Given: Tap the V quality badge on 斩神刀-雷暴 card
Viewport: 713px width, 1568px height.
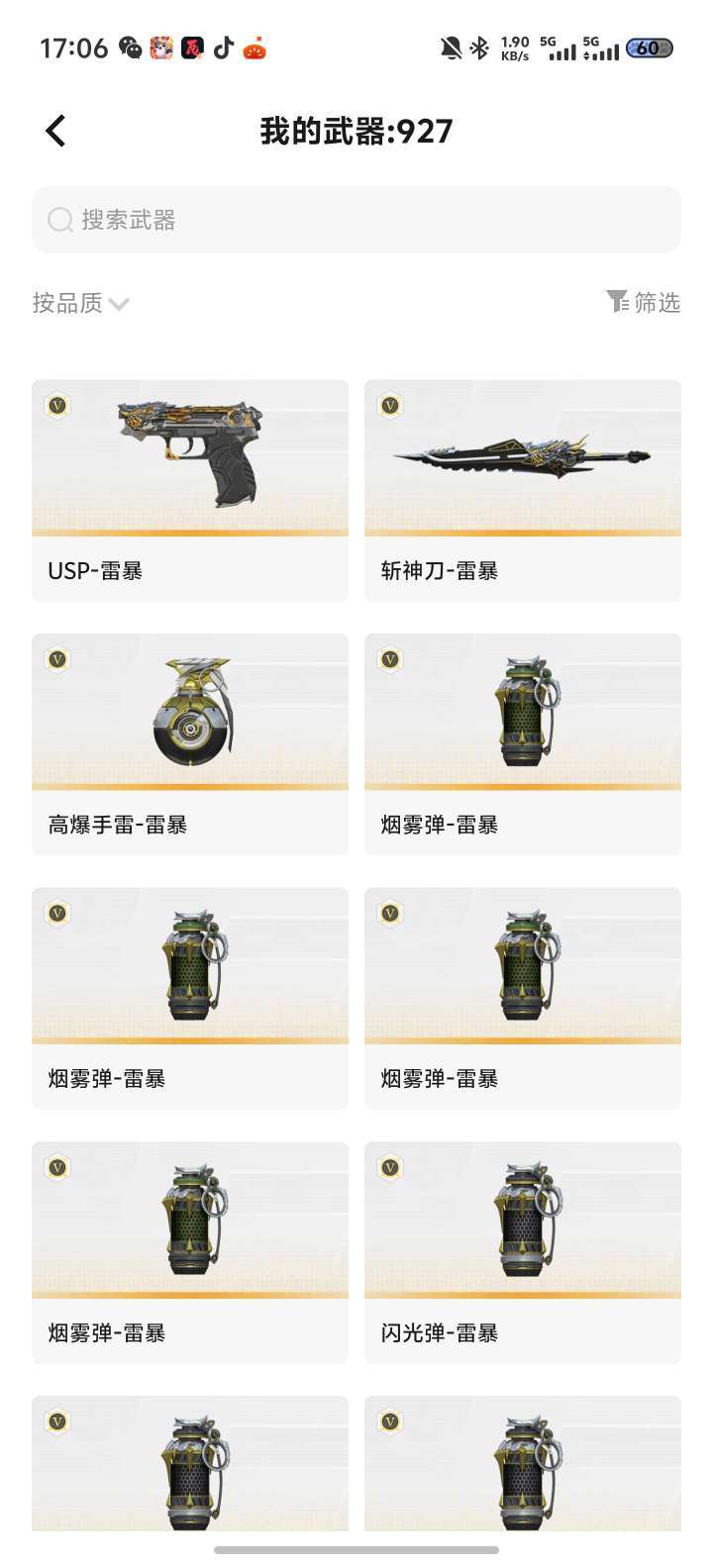Looking at the screenshot, I should 389,406.
